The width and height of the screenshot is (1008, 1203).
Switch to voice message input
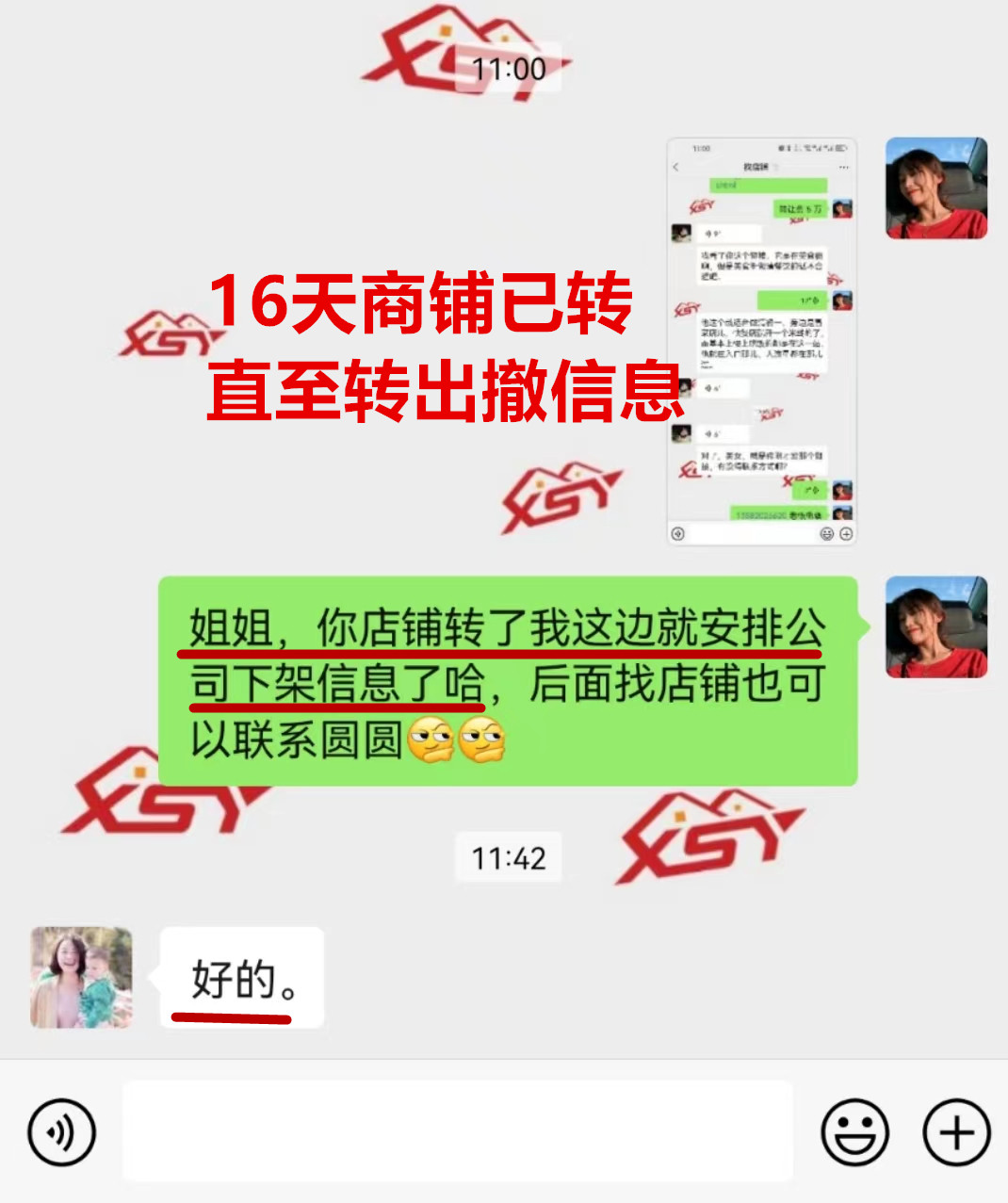(62, 1131)
